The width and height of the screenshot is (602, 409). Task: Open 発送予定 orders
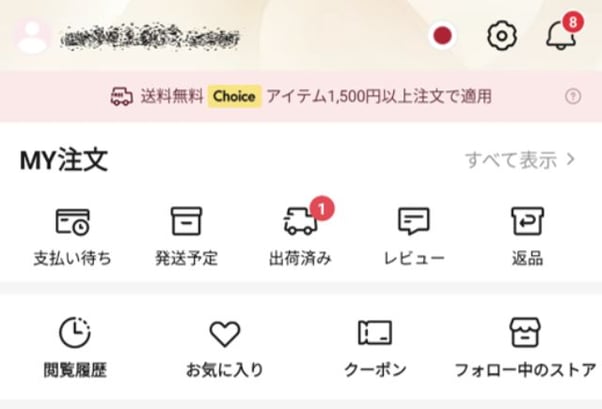(186, 235)
